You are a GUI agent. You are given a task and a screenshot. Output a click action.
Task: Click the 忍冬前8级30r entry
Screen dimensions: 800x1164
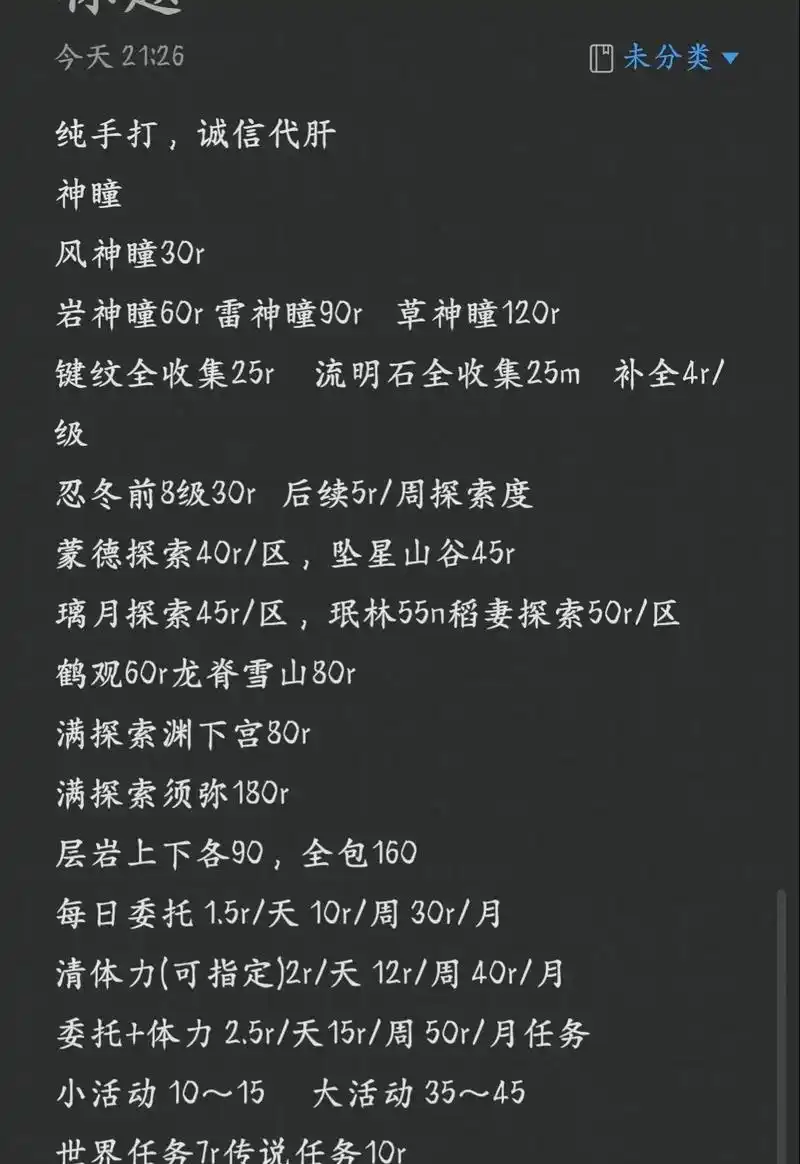pos(160,492)
